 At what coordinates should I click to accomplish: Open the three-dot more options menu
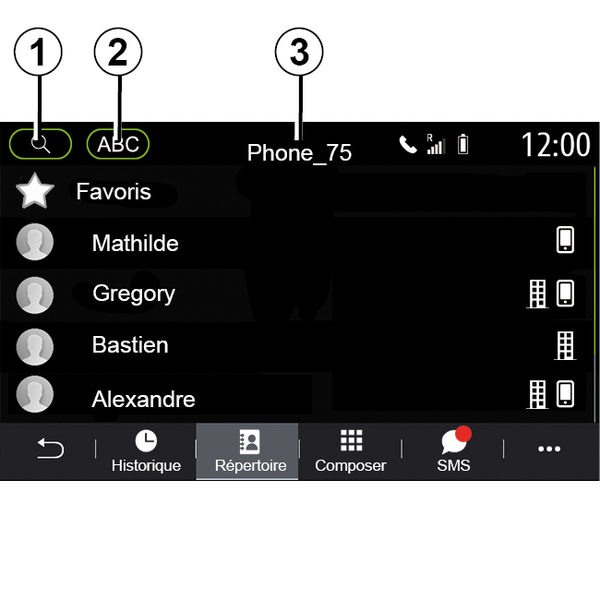(x=549, y=450)
